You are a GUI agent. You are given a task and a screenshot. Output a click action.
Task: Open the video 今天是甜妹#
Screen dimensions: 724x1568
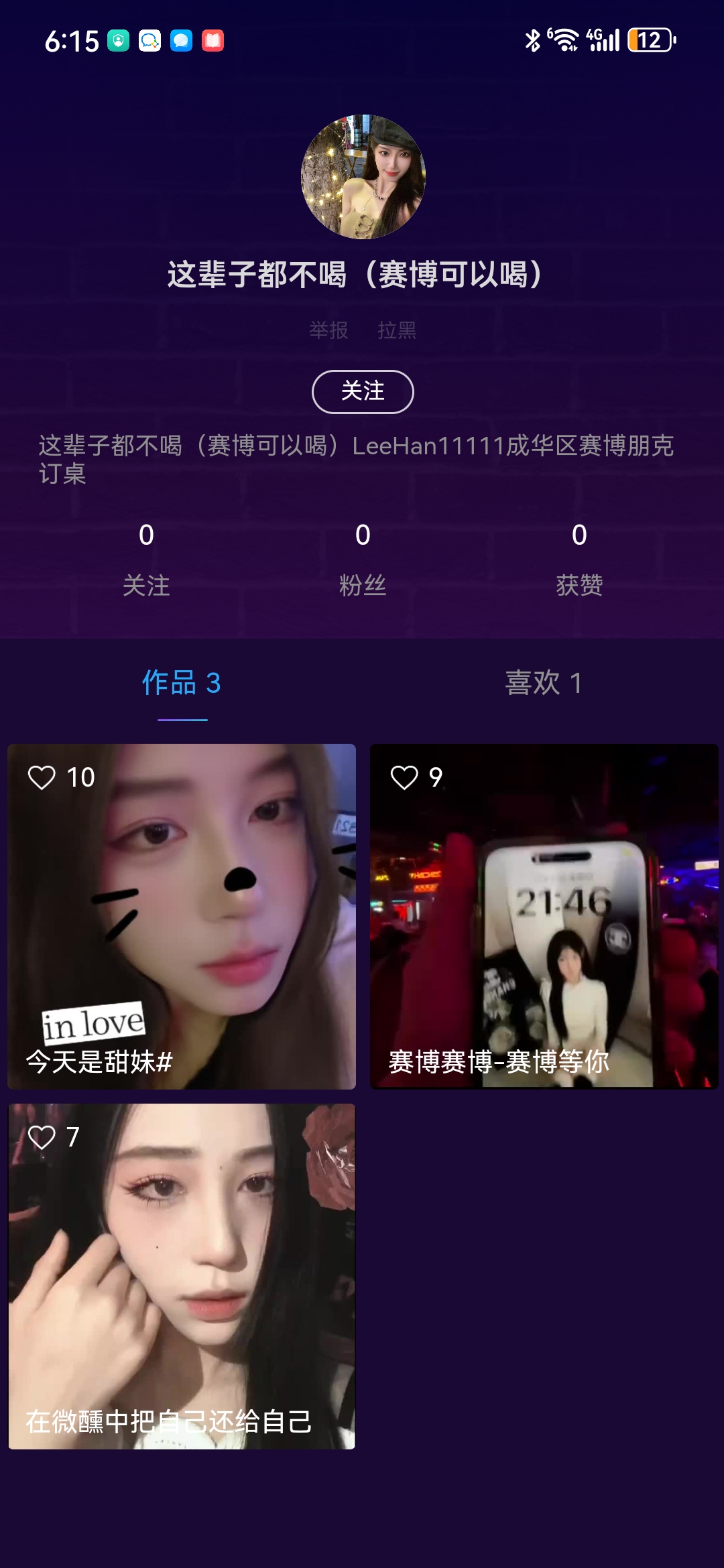point(182,916)
